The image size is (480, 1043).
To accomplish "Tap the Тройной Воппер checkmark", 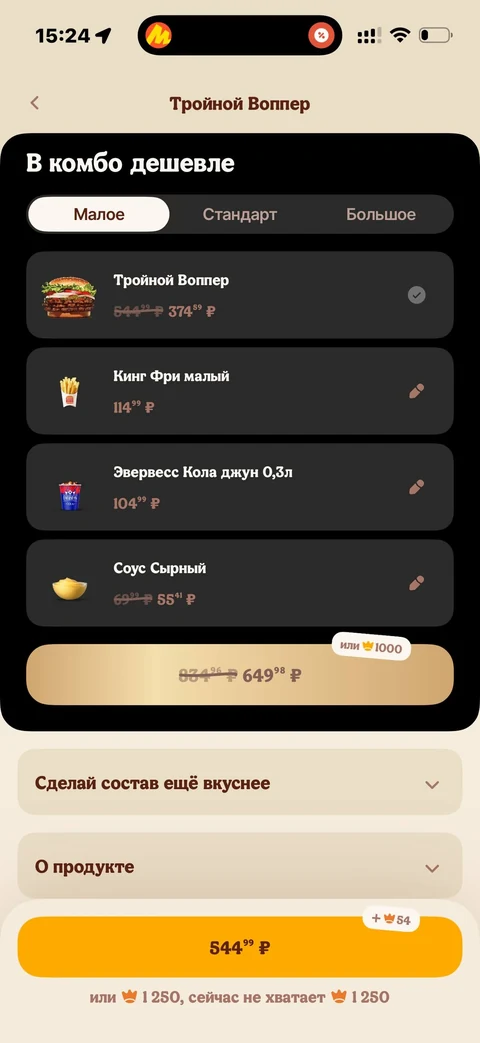I will pyautogui.click(x=416, y=295).
